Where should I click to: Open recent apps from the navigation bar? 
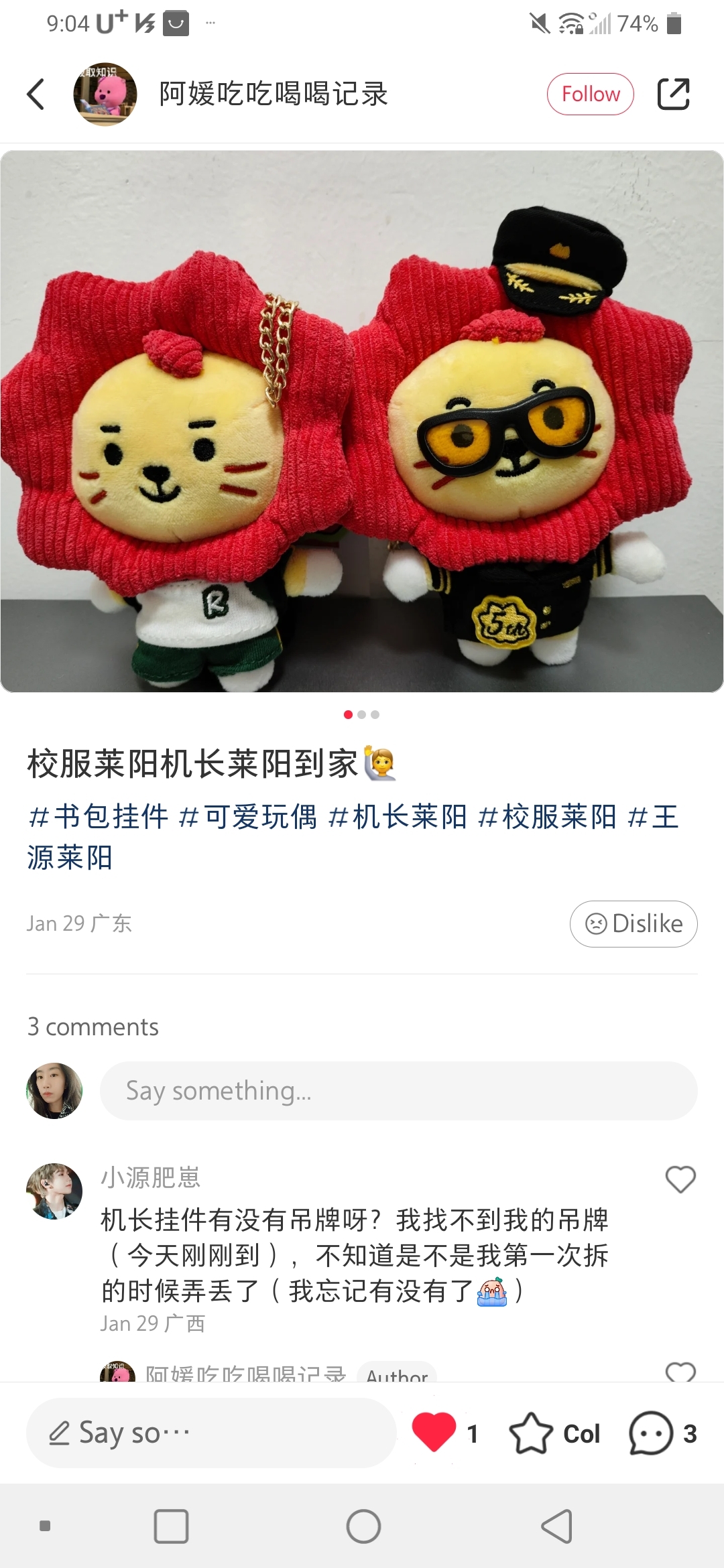pos(171,1526)
